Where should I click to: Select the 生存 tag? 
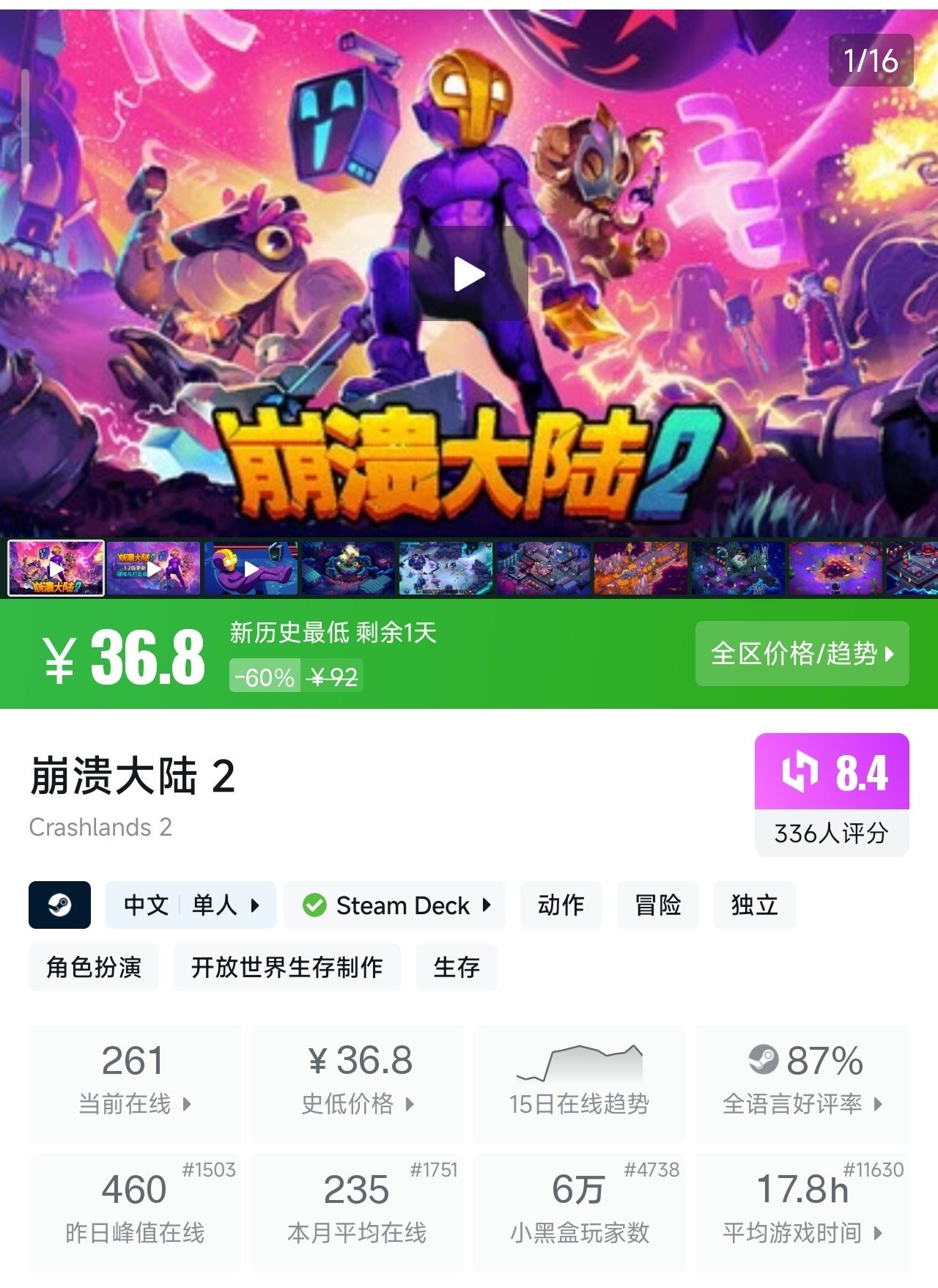tap(456, 967)
